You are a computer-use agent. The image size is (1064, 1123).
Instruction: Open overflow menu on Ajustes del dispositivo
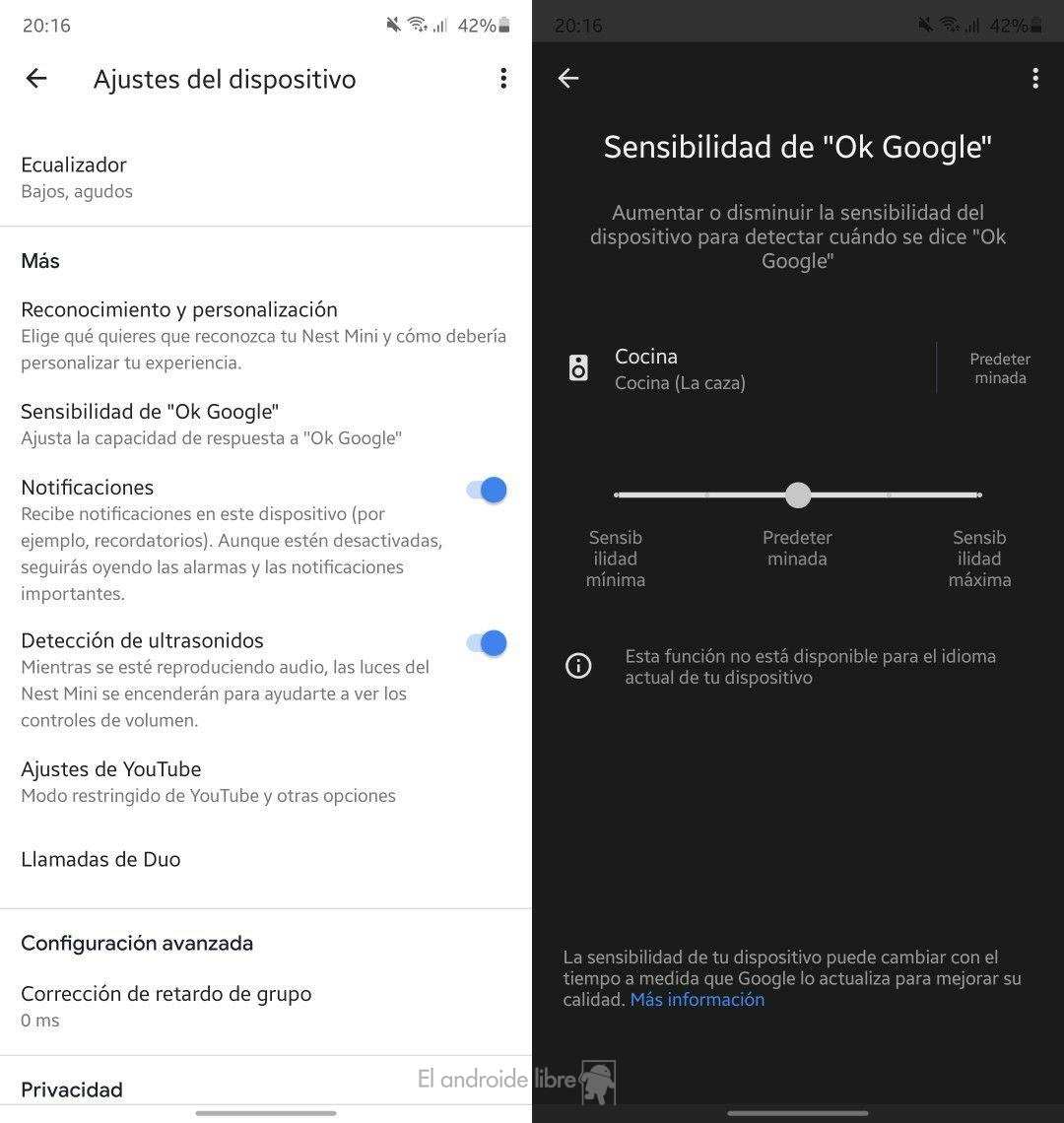[503, 79]
